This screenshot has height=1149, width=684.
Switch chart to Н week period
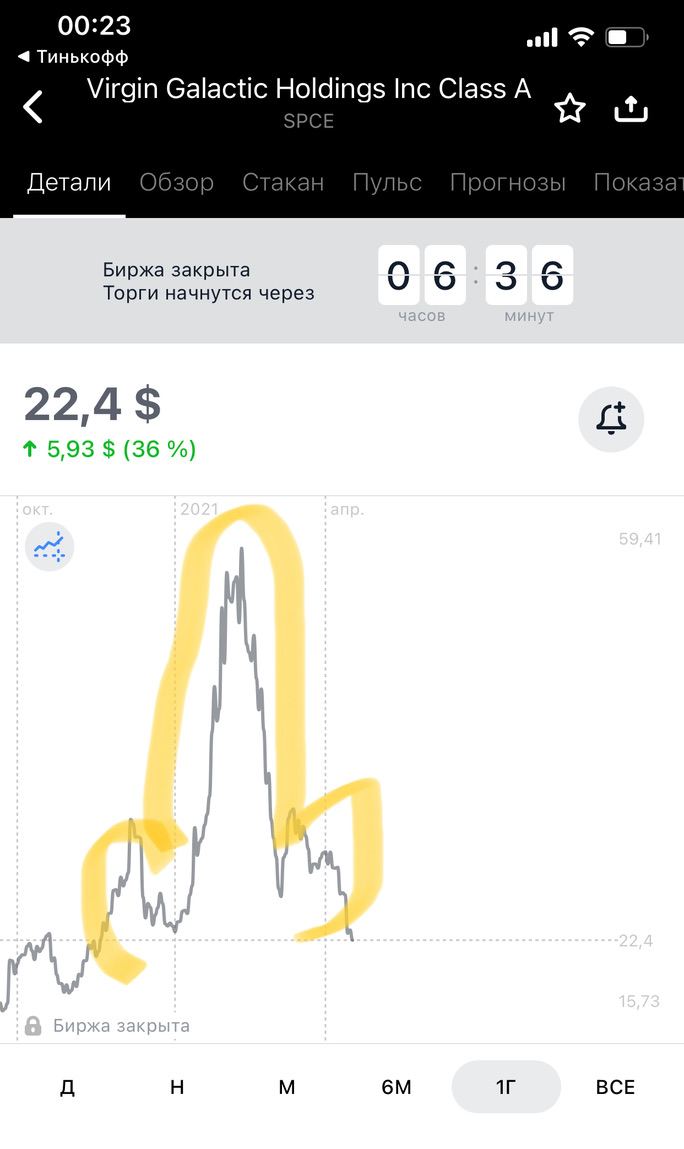coord(177,1087)
